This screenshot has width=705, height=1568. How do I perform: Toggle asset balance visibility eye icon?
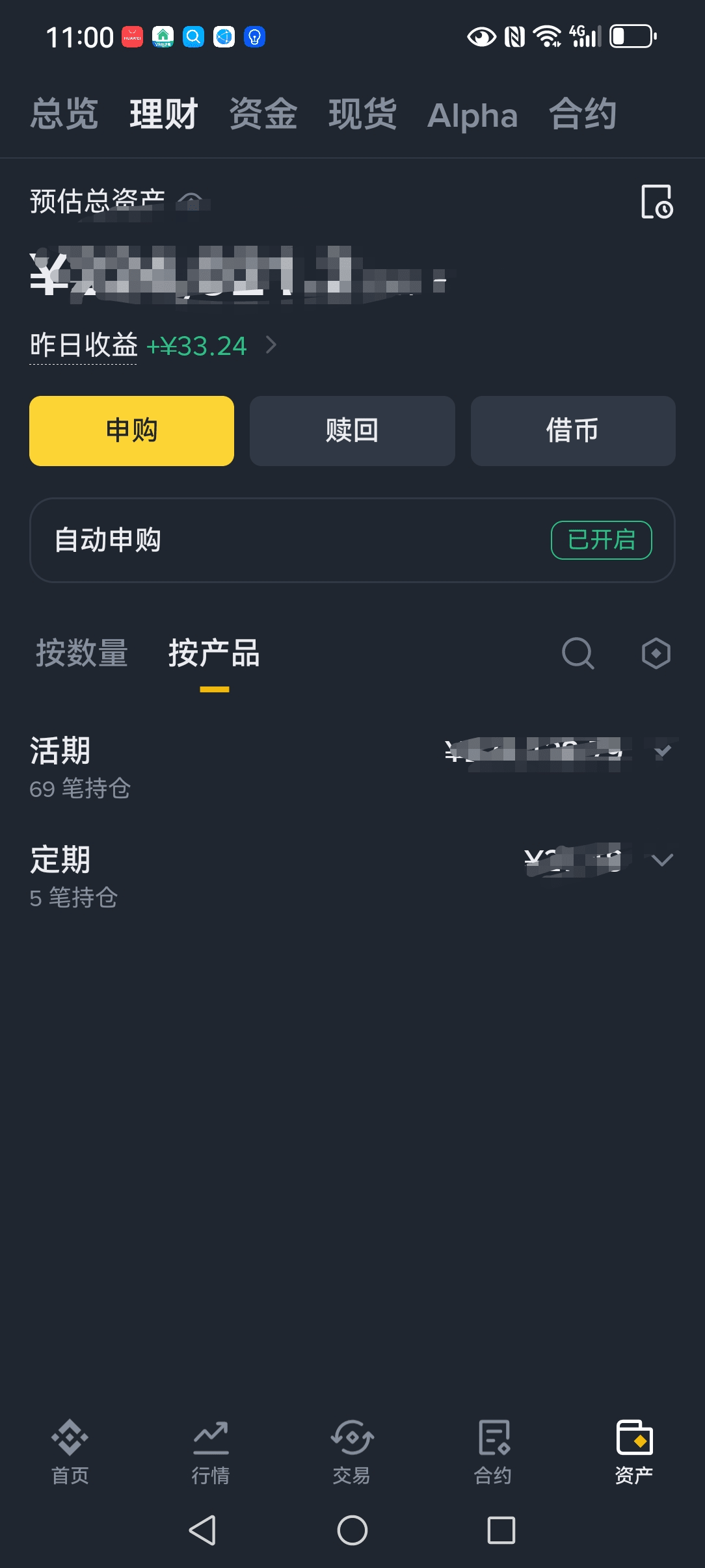[191, 200]
